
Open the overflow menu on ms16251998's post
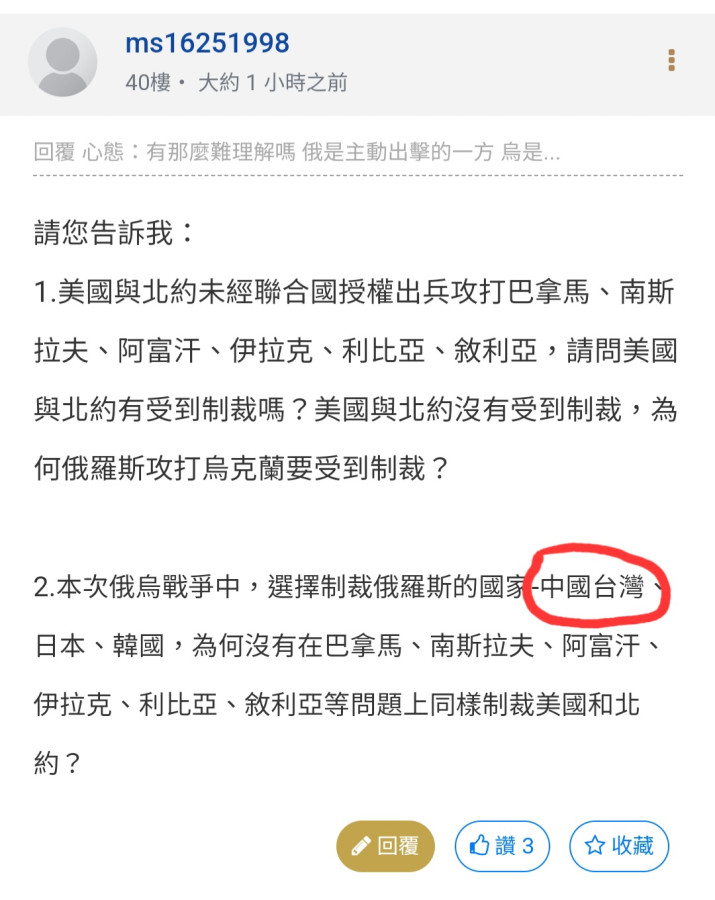coord(671,61)
